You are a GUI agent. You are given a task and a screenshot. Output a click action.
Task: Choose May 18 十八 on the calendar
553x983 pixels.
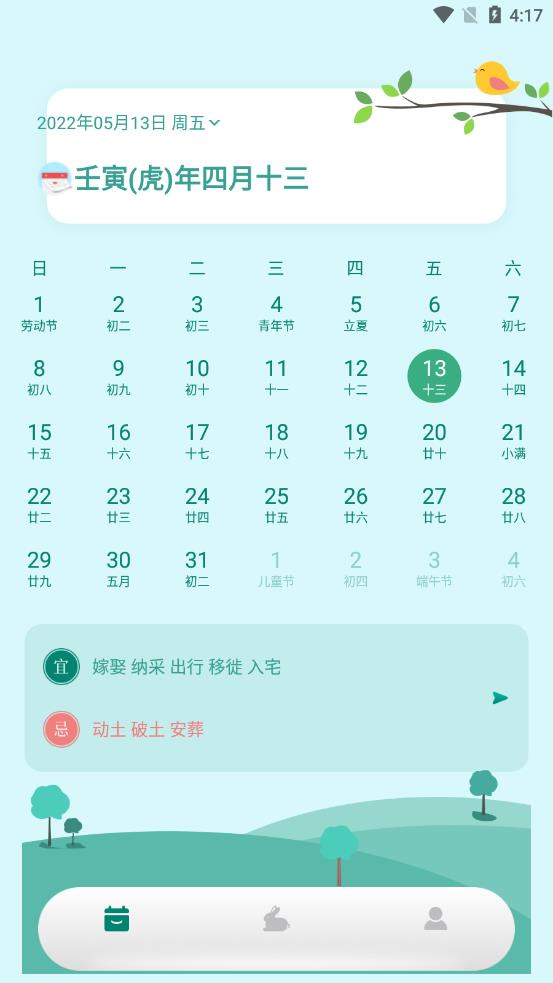276,441
